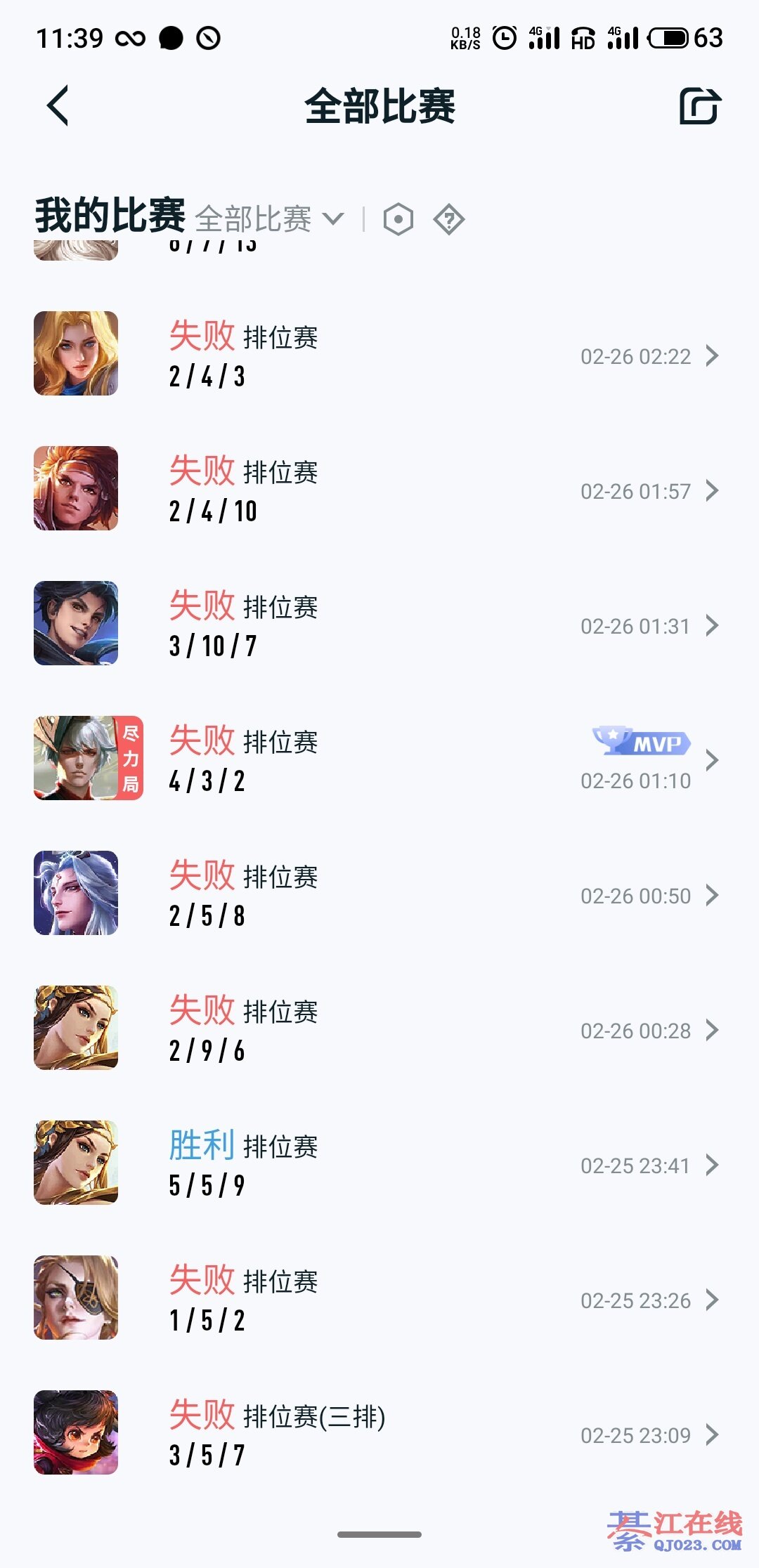The height and width of the screenshot is (1568, 759).
Task: Open the hexagon settings icon
Action: [x=398, y=220]
